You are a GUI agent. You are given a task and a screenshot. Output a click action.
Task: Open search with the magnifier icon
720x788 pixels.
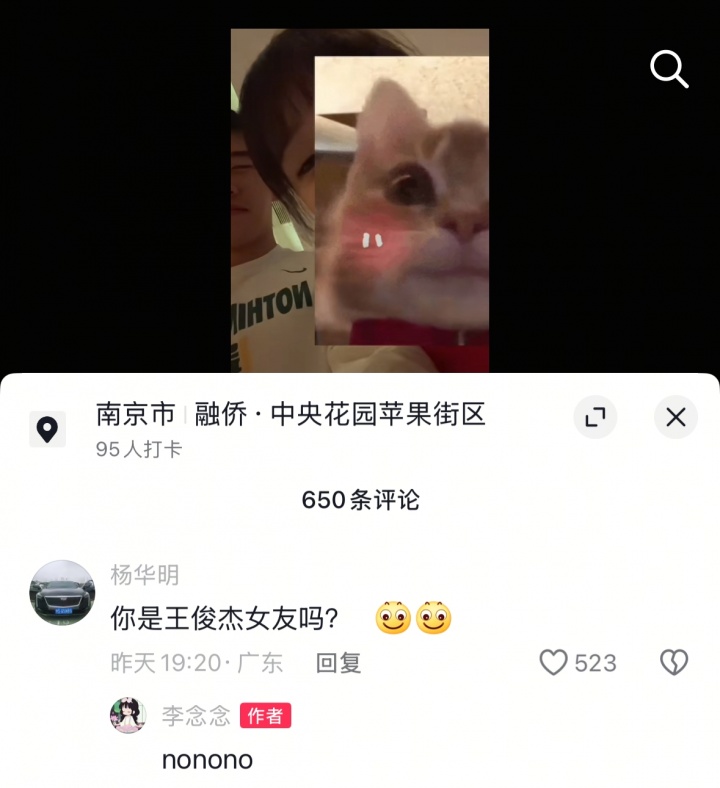click(669, 69)
